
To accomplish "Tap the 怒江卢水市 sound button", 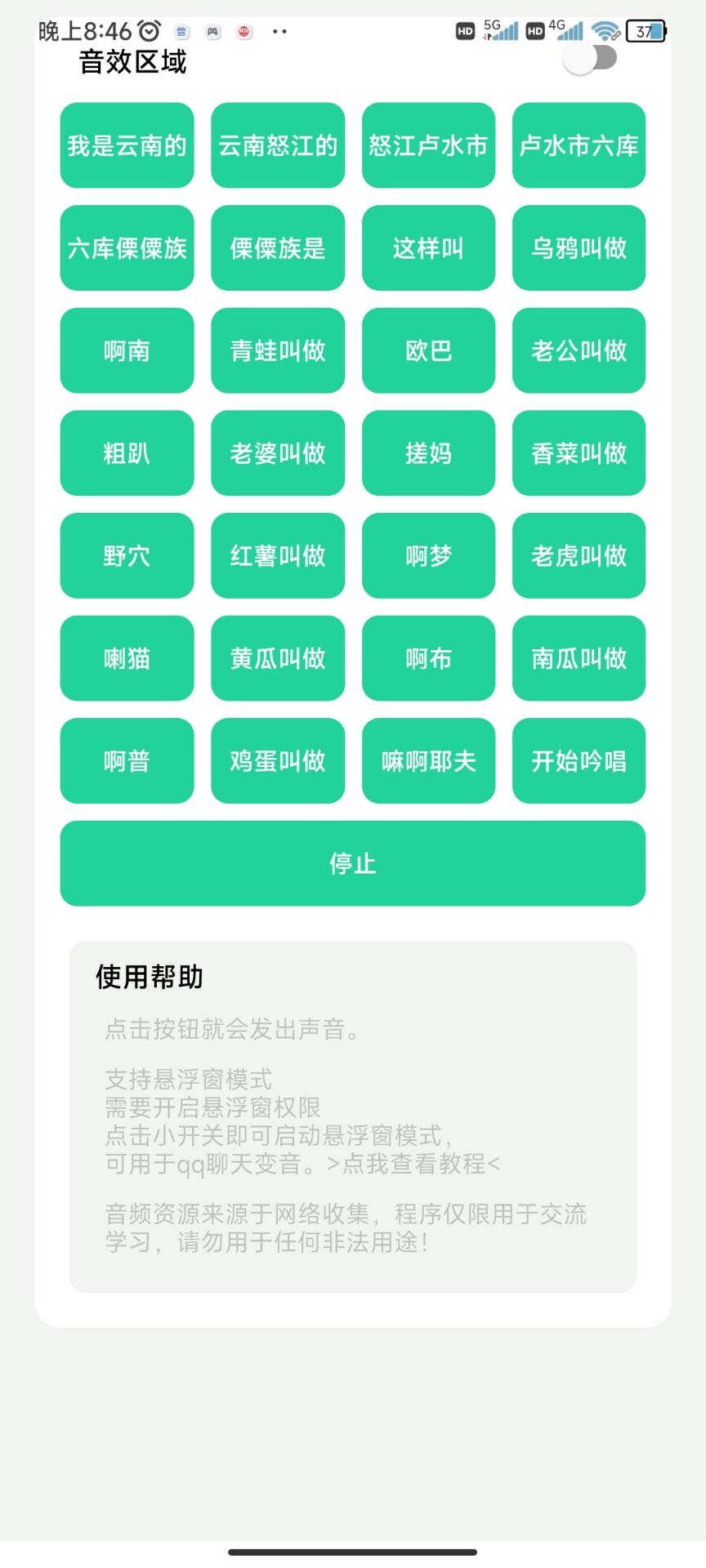I will [428, 145].
